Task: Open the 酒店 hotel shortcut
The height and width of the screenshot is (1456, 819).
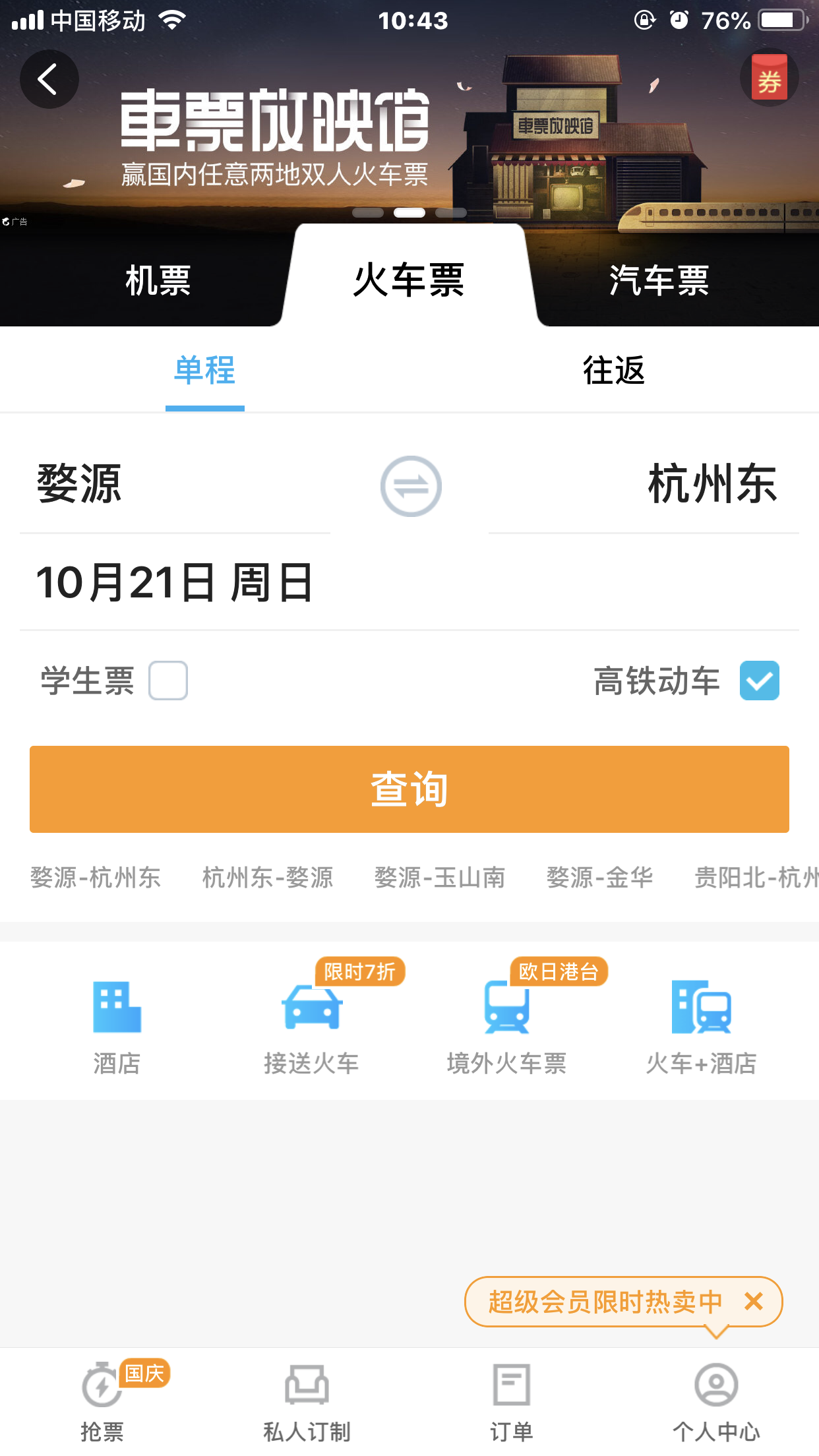Action: 117,1027
